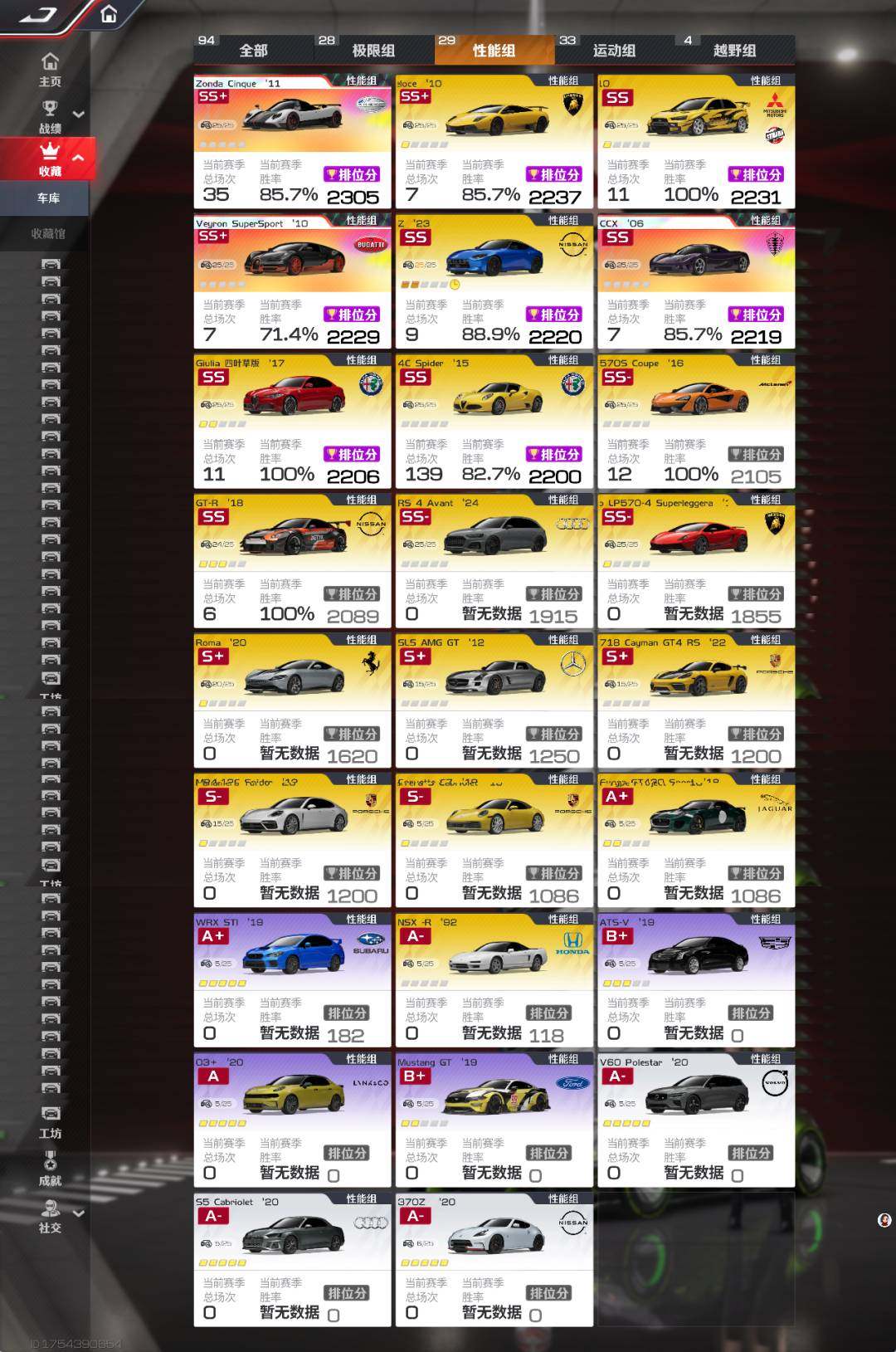Image resolution: width=896 pixels, height=1352 pixels.
Task: Open 主页 in the side menu
Action: (50, 70)
